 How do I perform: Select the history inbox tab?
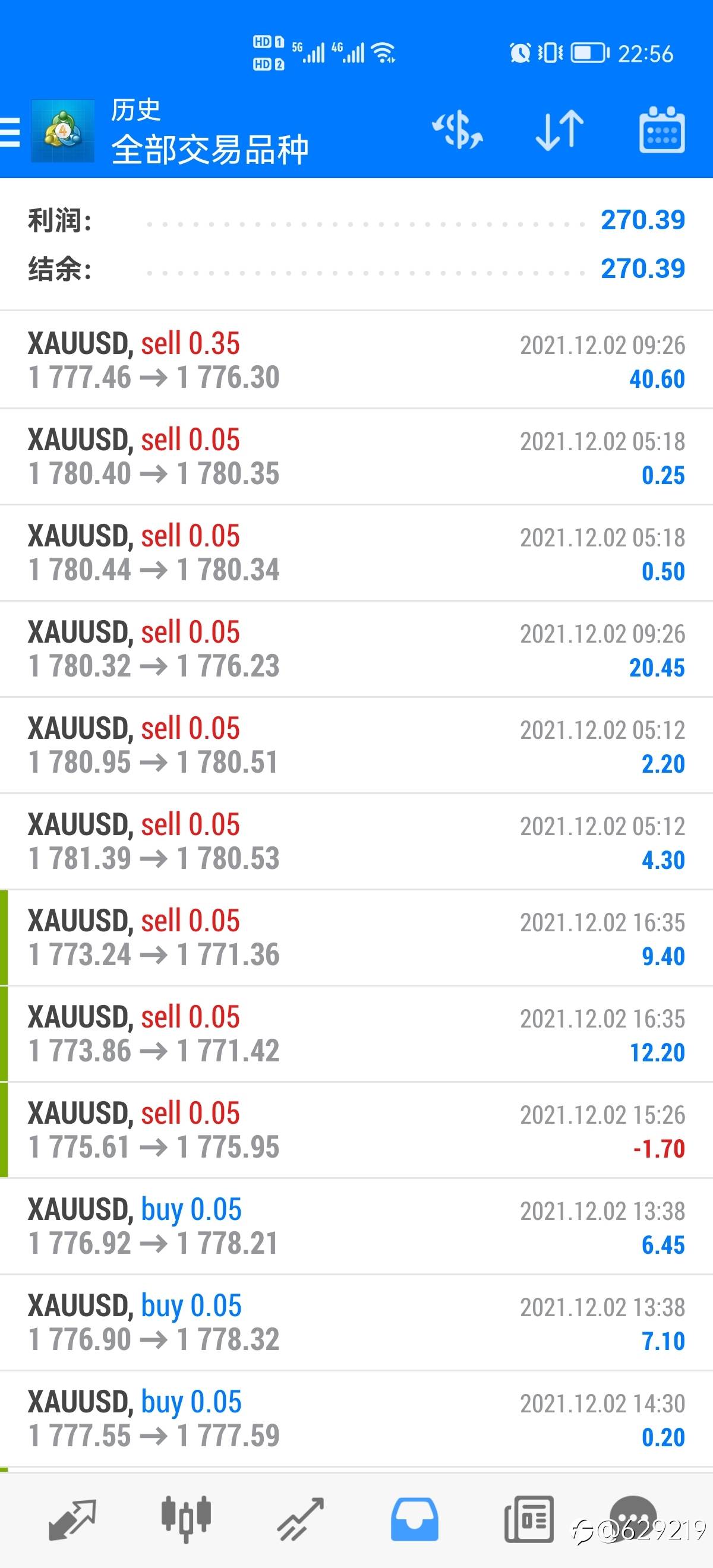pos(415,1519)
